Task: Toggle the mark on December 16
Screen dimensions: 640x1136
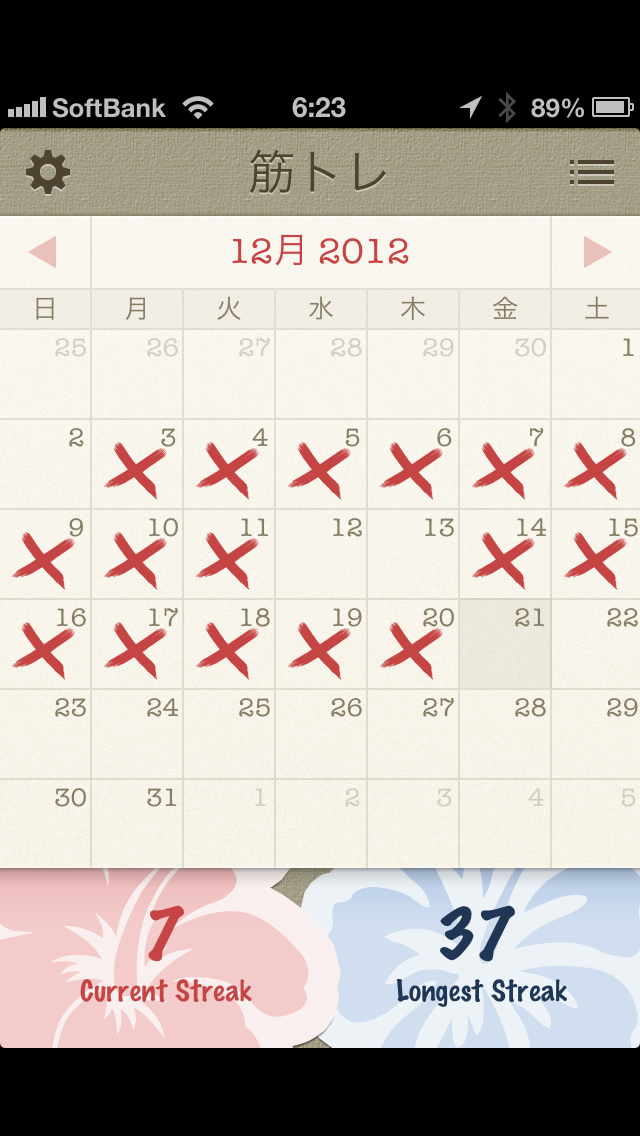Action: [45, 645]
